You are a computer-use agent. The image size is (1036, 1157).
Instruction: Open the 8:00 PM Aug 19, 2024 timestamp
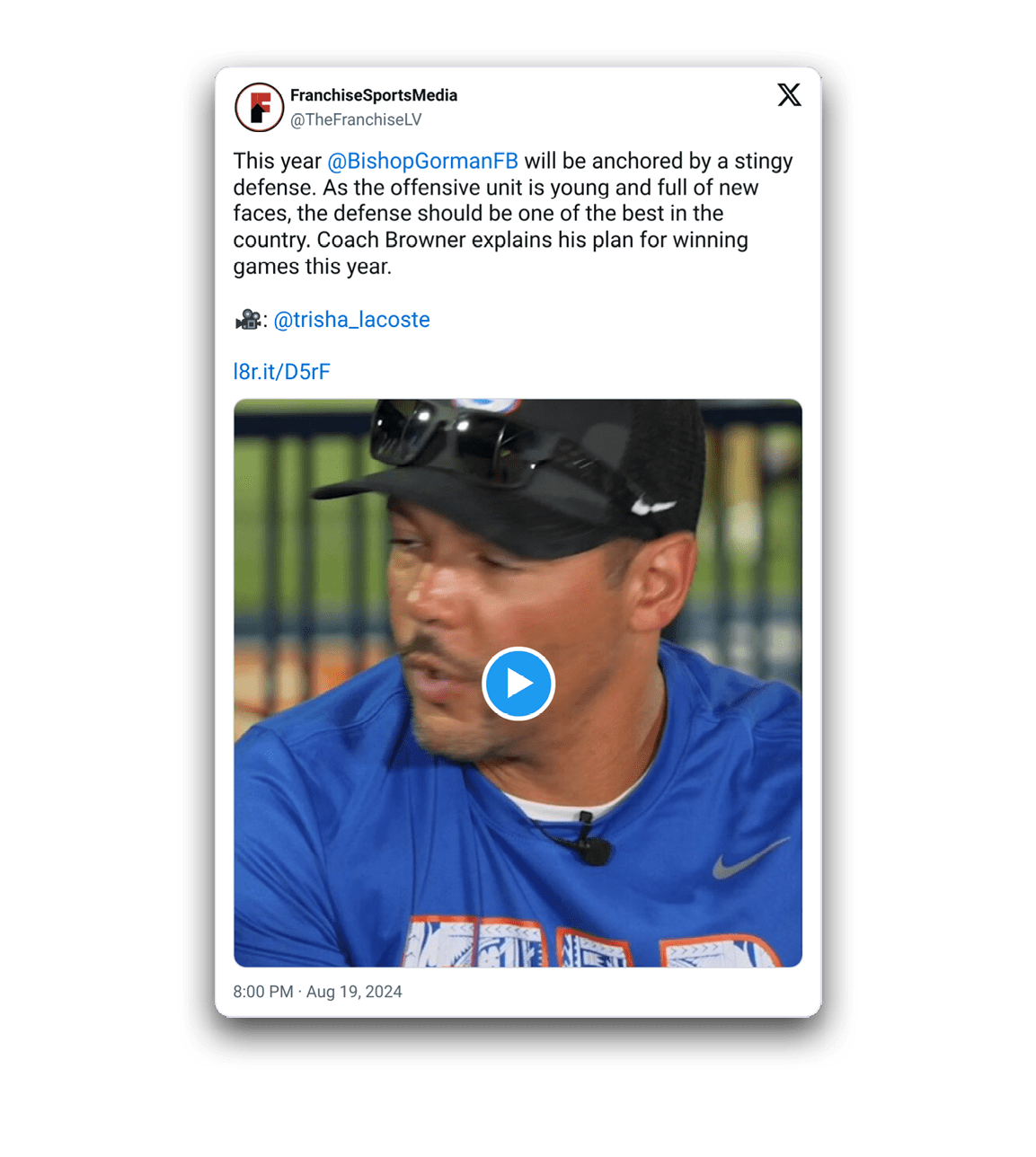tap(317, 992)
